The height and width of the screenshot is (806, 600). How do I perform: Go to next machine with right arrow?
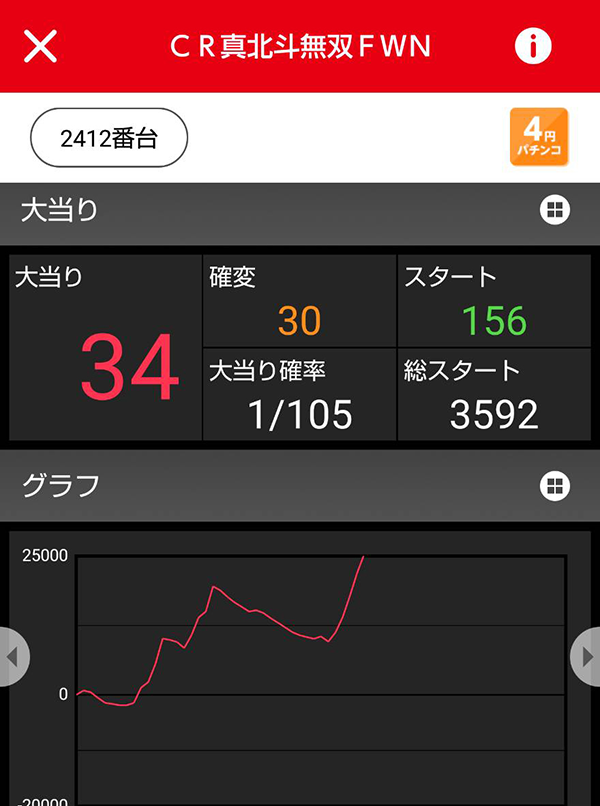(x=587, y=657)
